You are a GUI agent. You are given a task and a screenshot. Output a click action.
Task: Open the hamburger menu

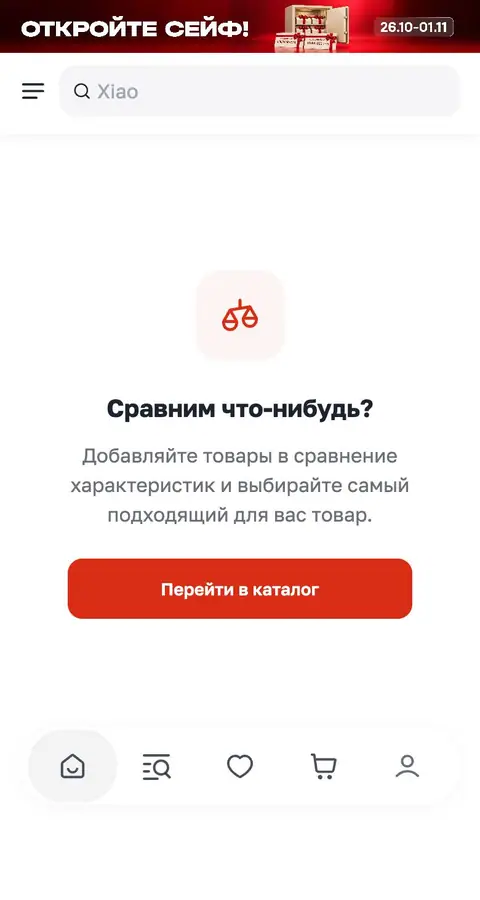coord(33,91)
